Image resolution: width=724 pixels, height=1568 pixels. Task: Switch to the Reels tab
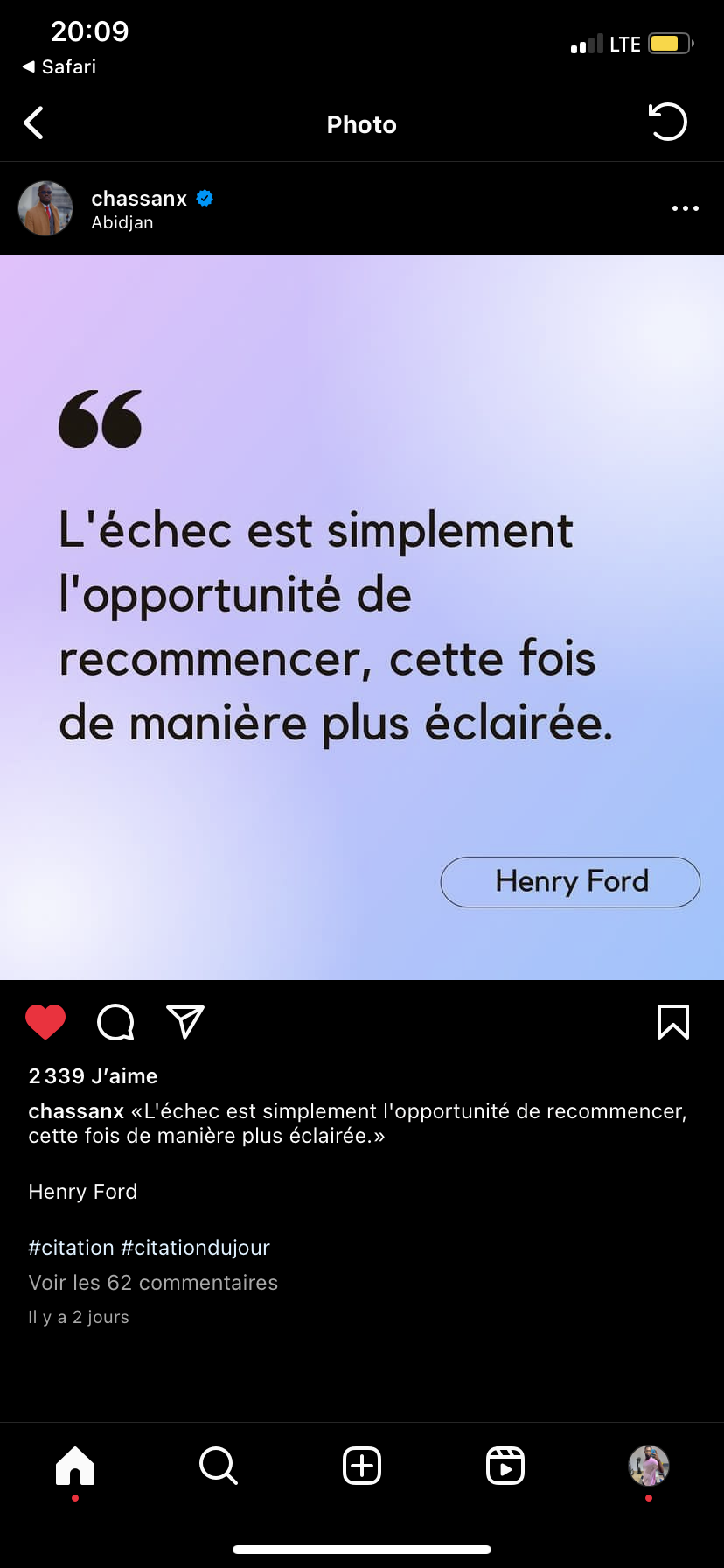[505, 1465]
